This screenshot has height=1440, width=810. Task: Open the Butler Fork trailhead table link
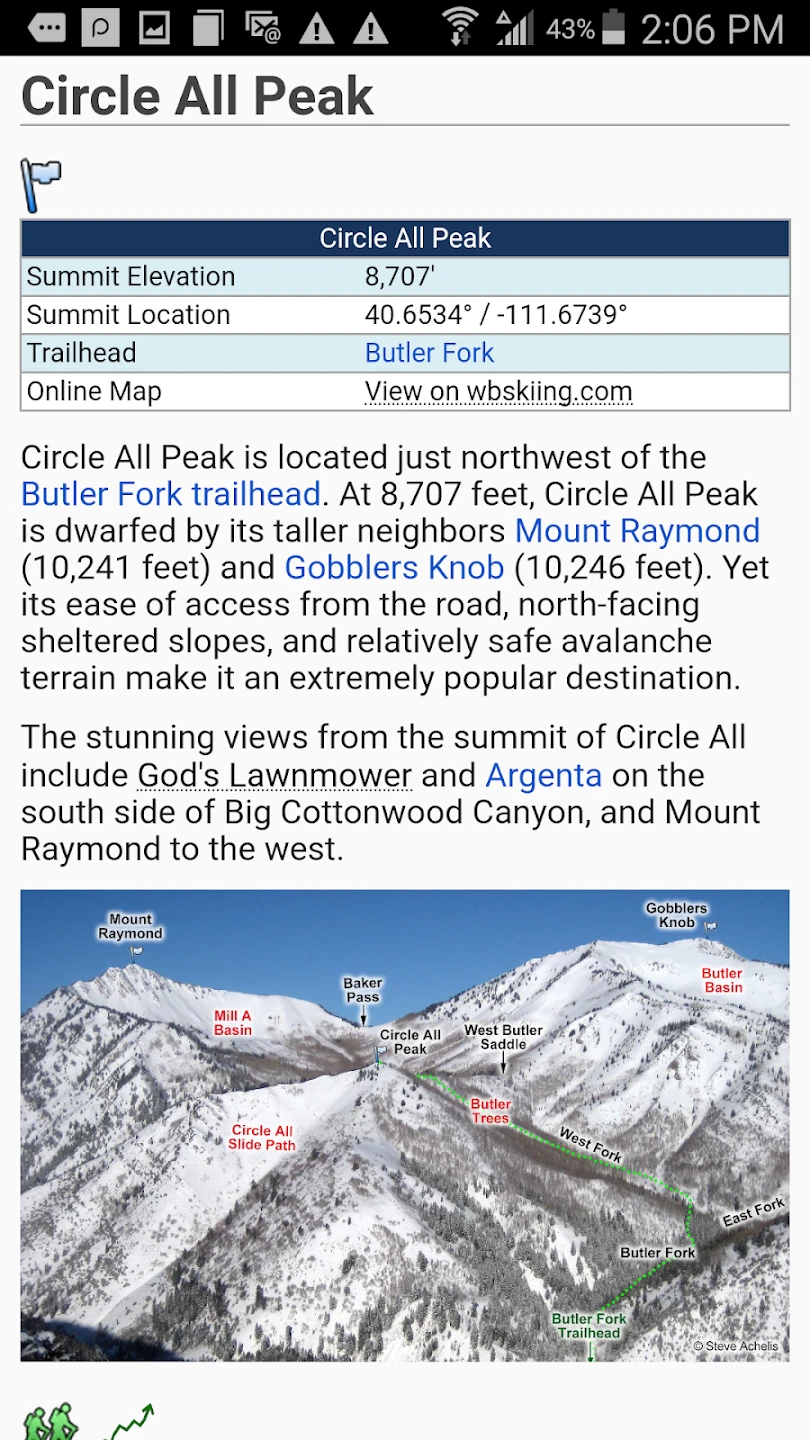point(429,353)
